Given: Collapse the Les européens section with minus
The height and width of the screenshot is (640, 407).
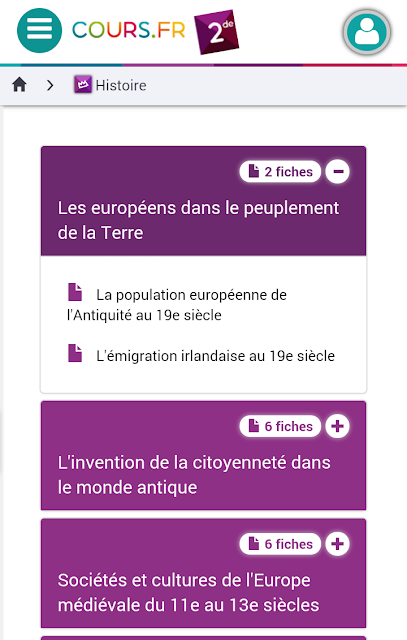Looking at the screenshot, I should coord(337,171).
